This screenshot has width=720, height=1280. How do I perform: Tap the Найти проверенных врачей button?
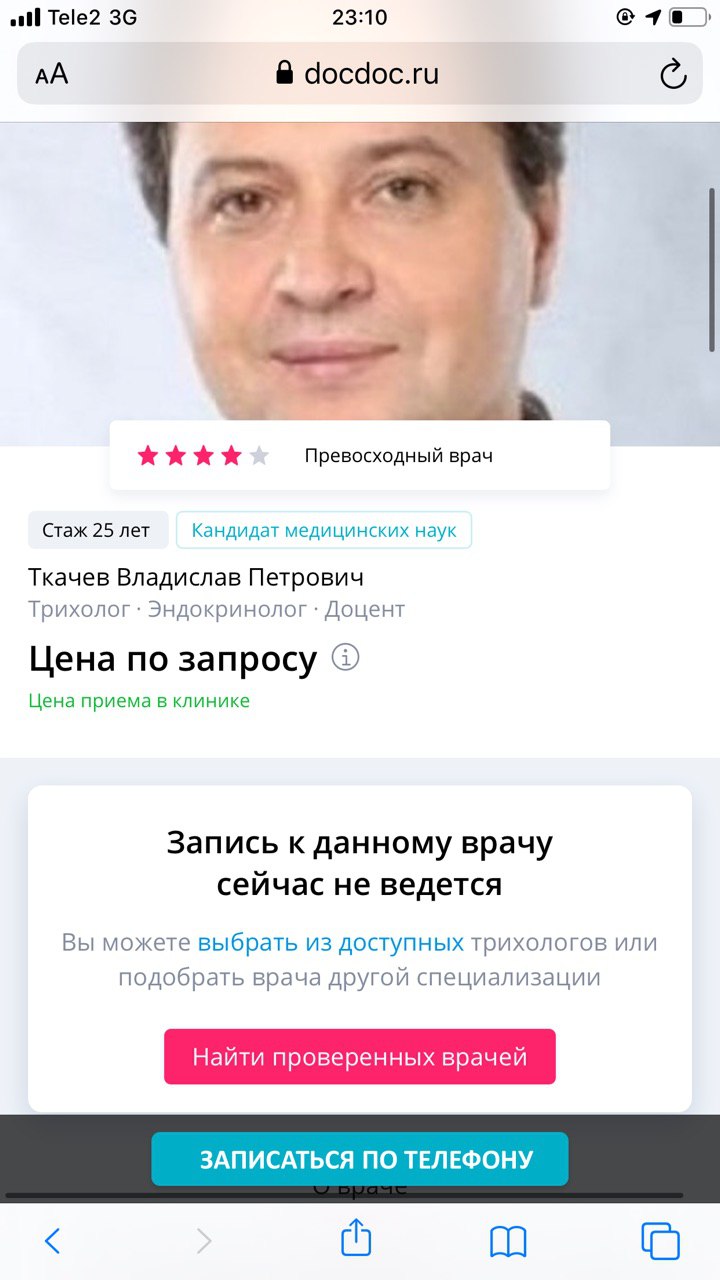[360, 1057]
